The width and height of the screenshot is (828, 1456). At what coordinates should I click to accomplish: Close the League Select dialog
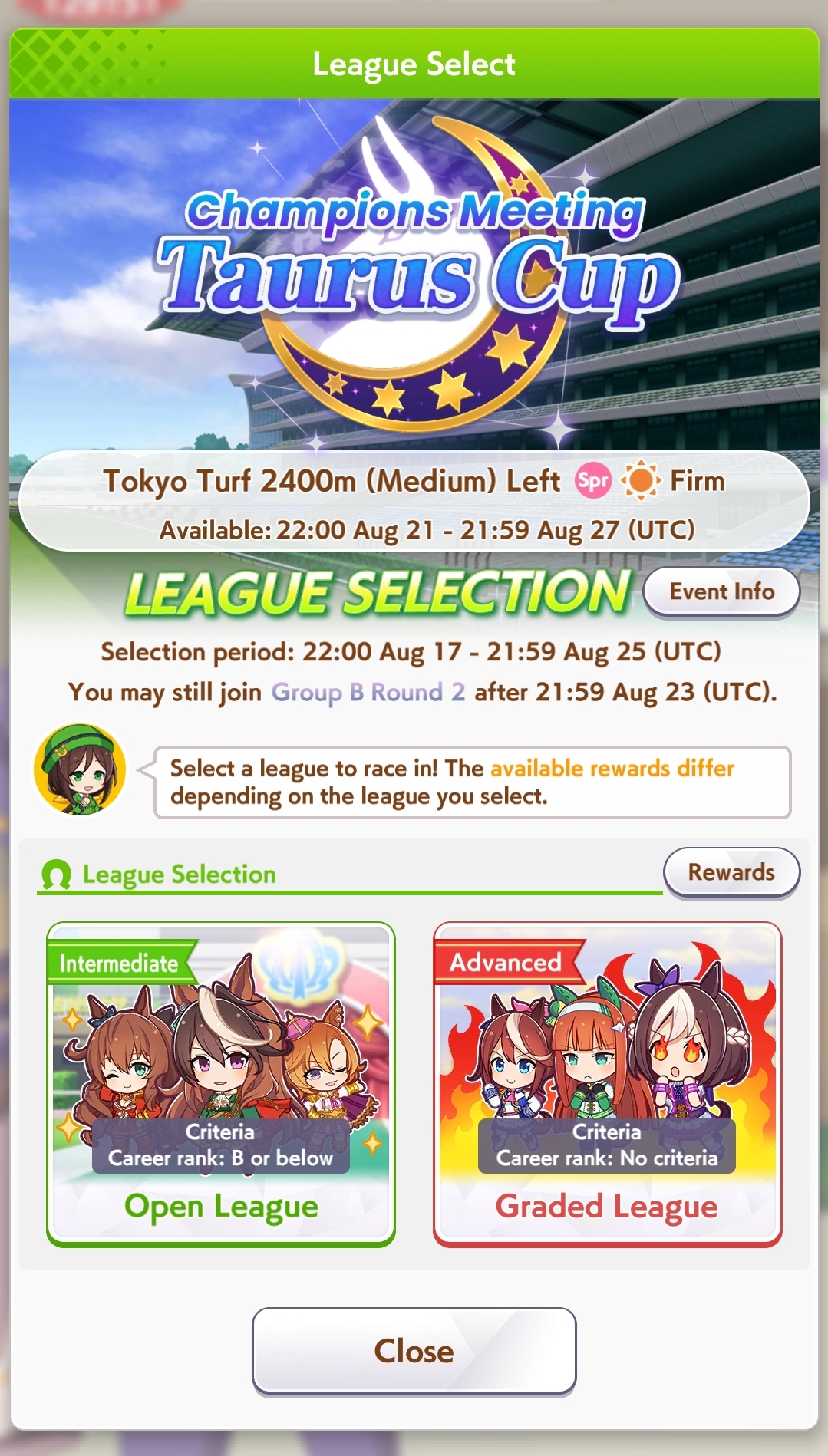[414, 1350]
